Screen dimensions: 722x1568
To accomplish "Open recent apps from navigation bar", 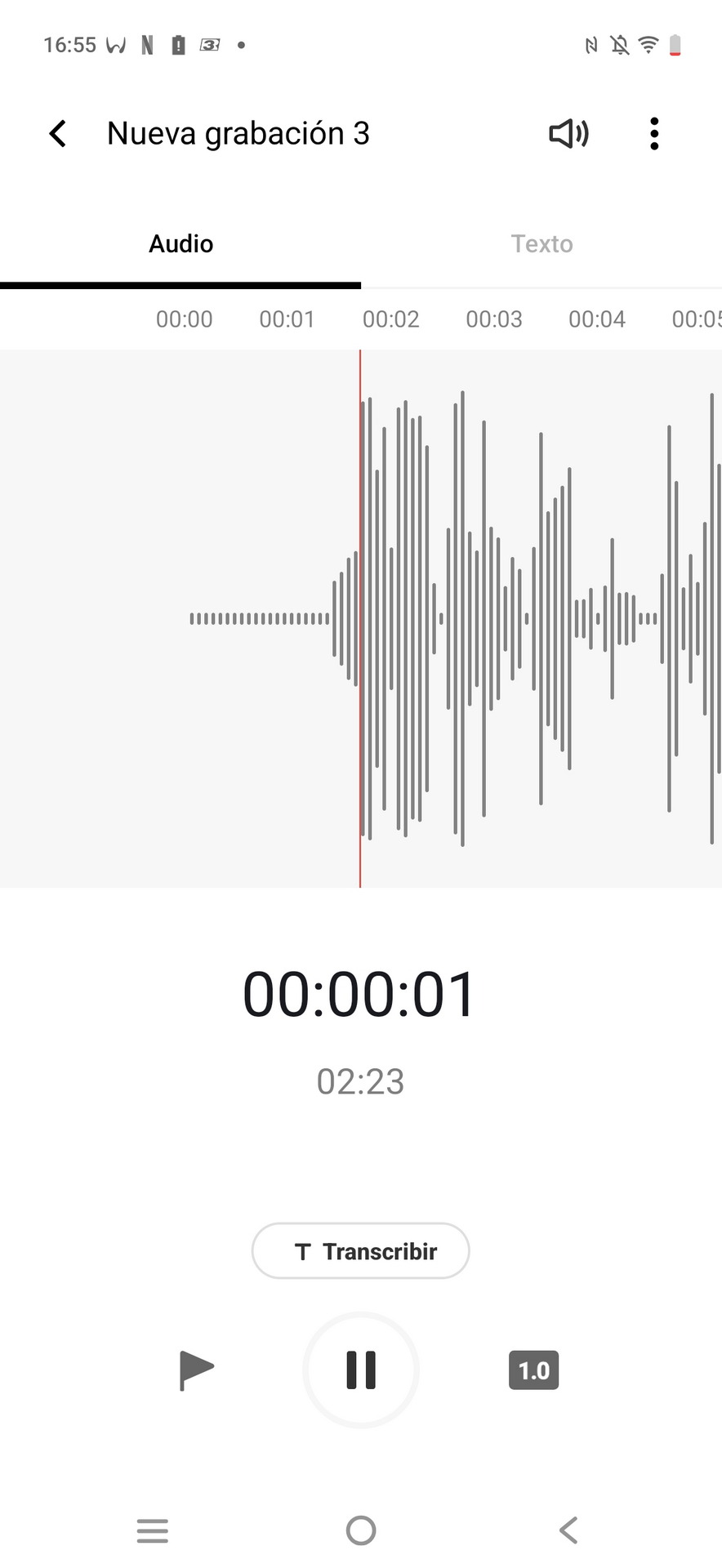I will click(x=153, y=1530).
